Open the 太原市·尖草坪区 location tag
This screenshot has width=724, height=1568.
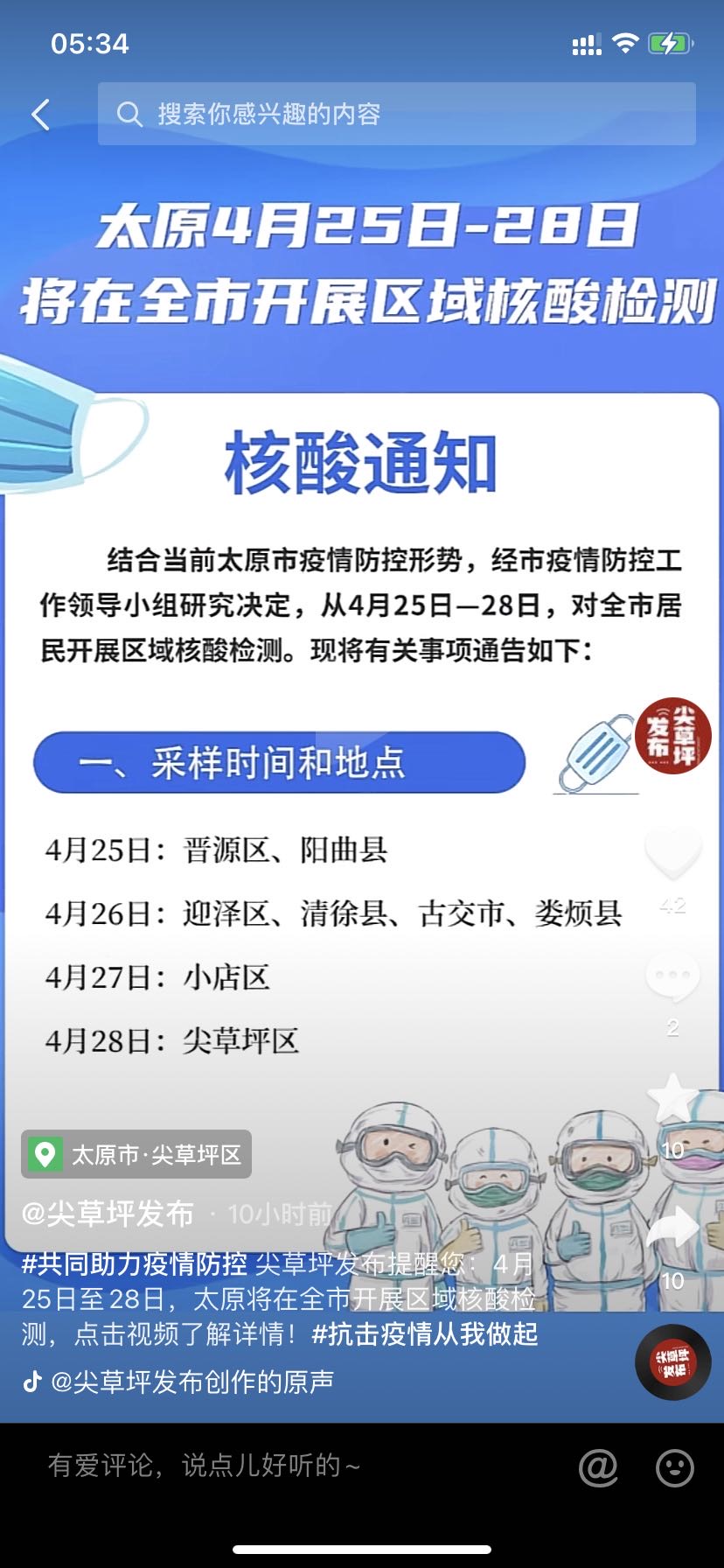(x=136, y=1155)
